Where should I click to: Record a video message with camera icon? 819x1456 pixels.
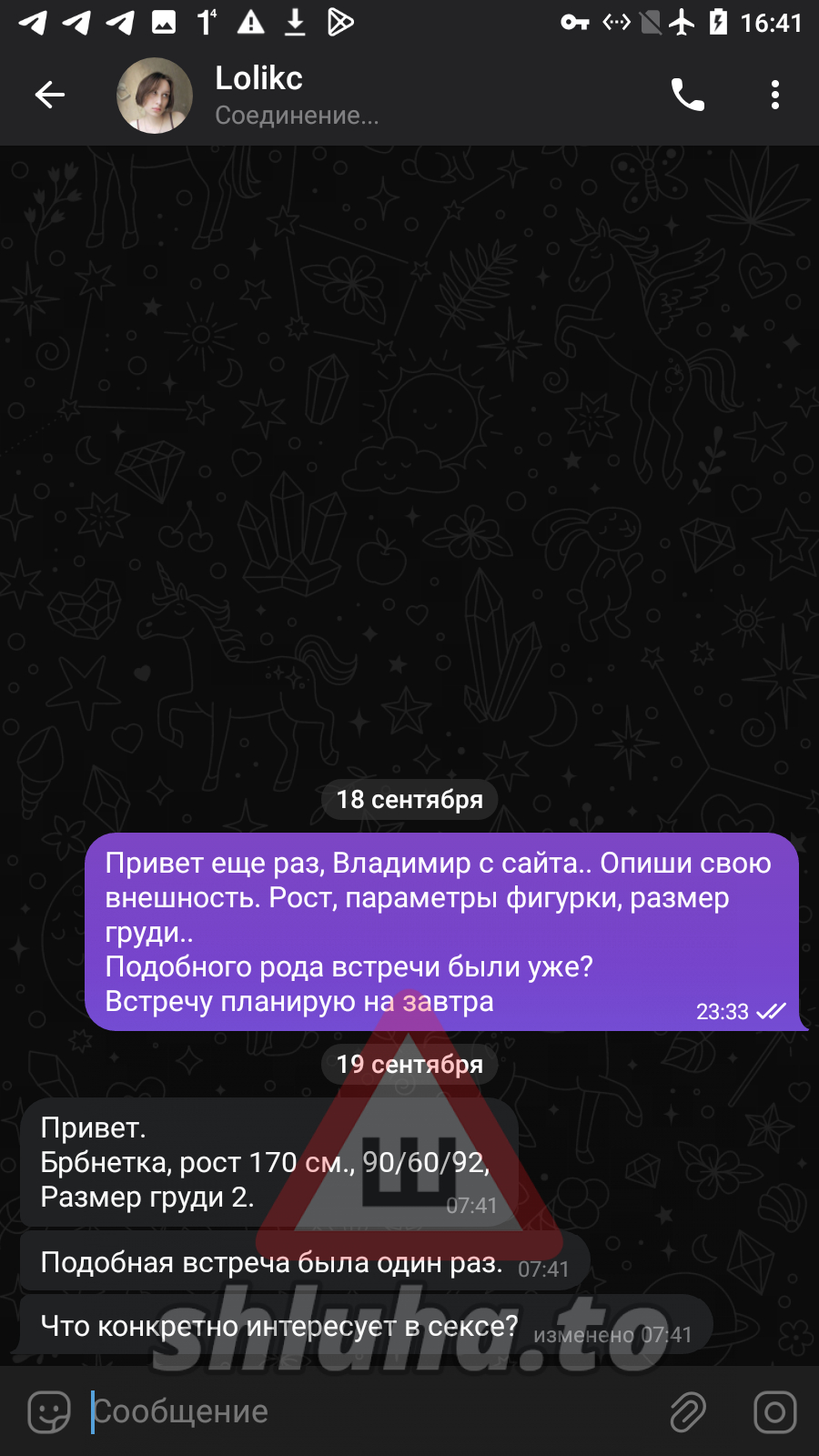pyautogui.click(x=774, y=1412)
